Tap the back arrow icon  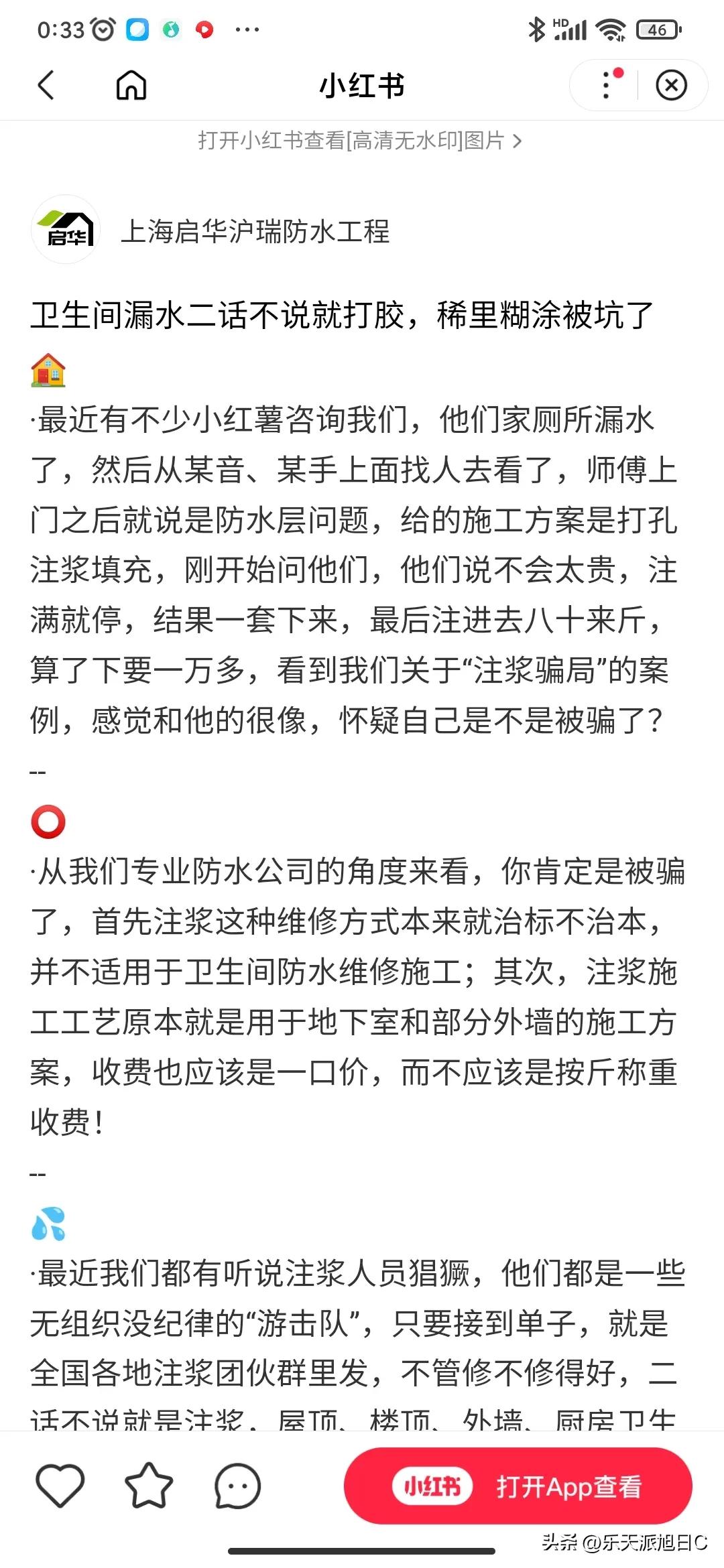46,86
